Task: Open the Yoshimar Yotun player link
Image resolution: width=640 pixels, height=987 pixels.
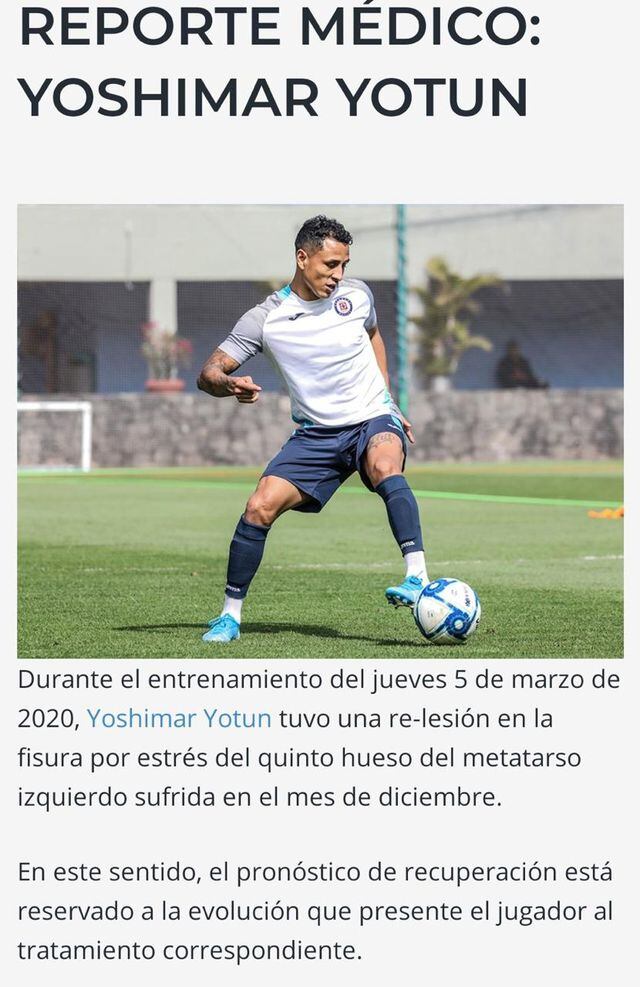Action: point(179,718)
